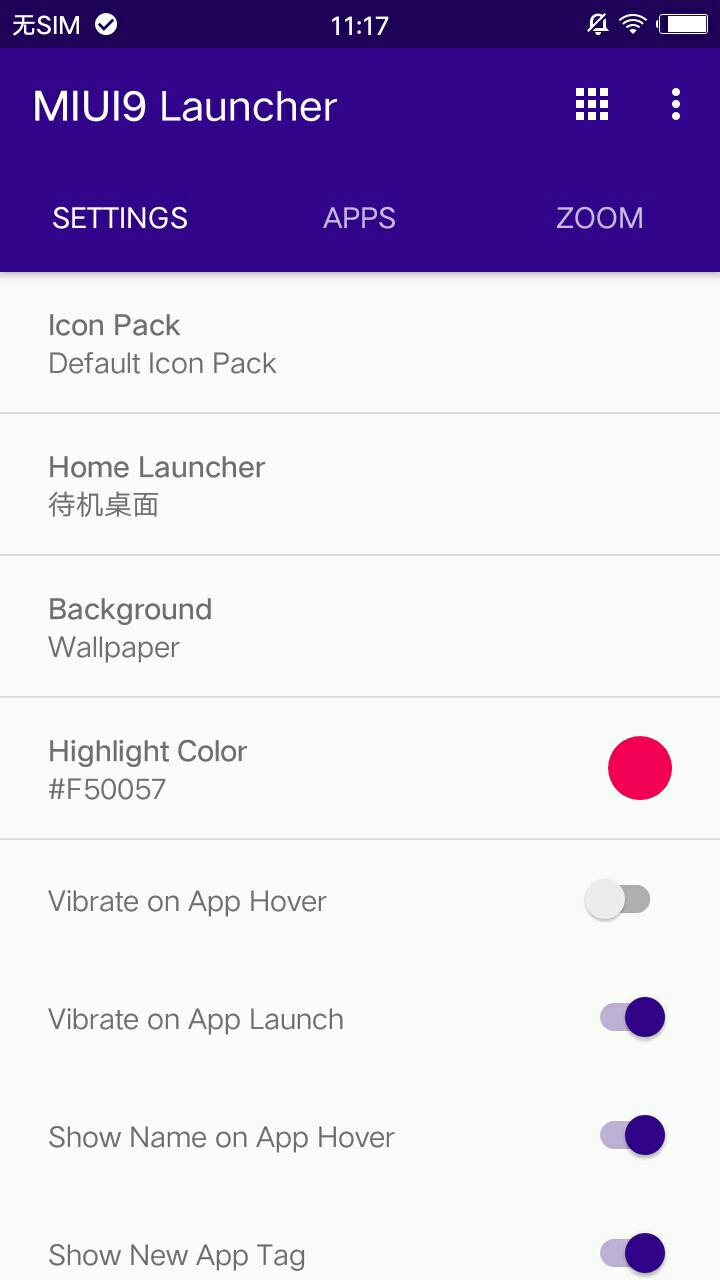Tap the MIUI9 Launcher title
Image resolution: width=720 pixels, height=1280 pixels.
[x=183, y=107]
